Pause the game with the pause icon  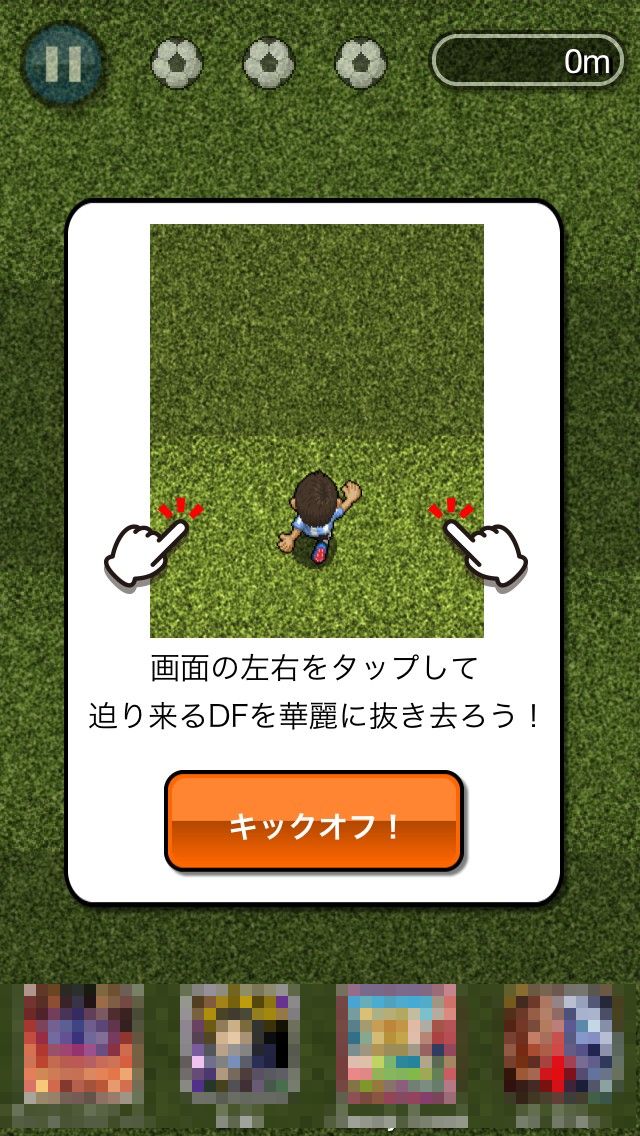coord(62,64)
